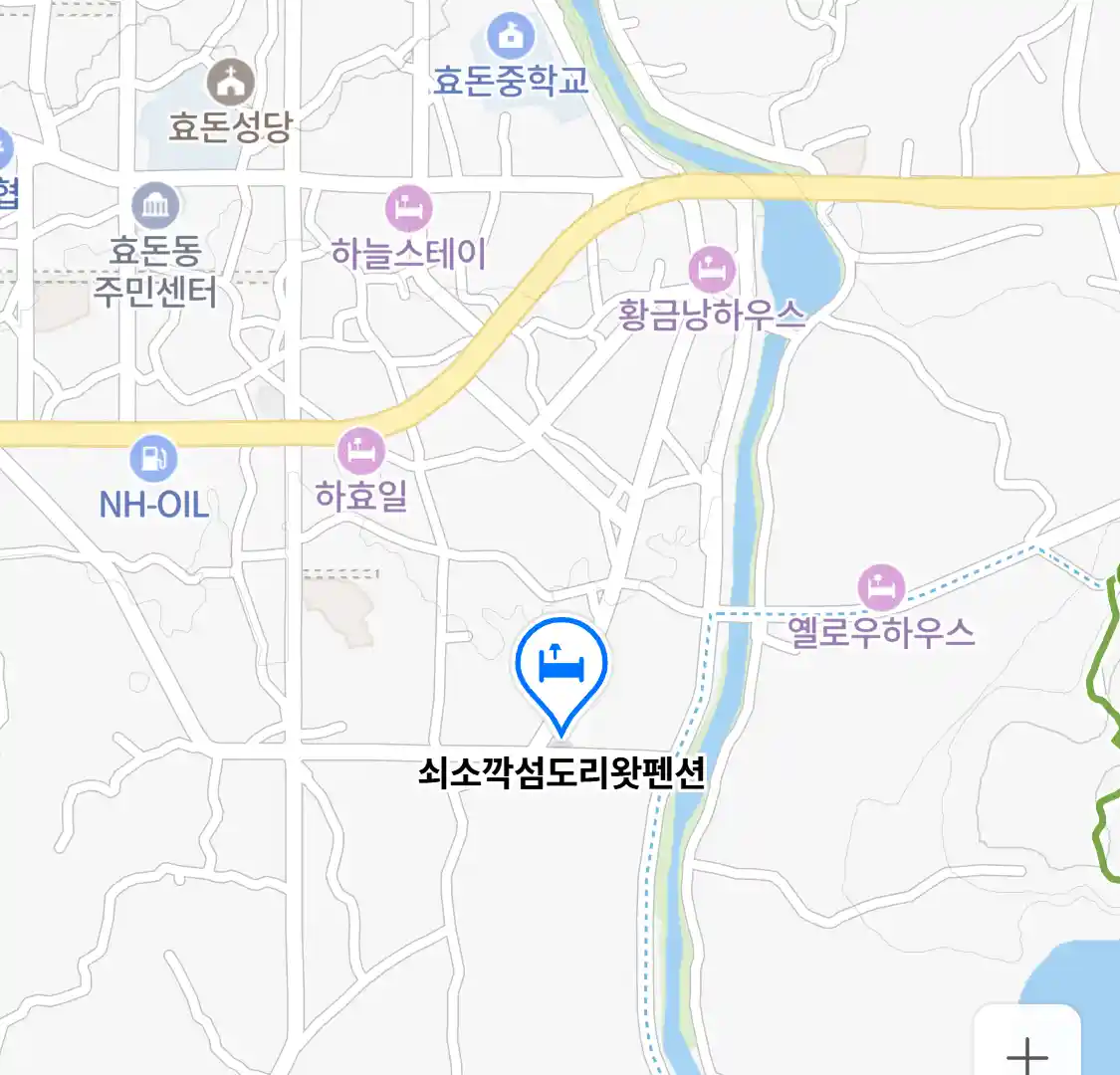Select the NH-OIL gas station marker
The image size is (1120, 1075).
pos(153,459)
